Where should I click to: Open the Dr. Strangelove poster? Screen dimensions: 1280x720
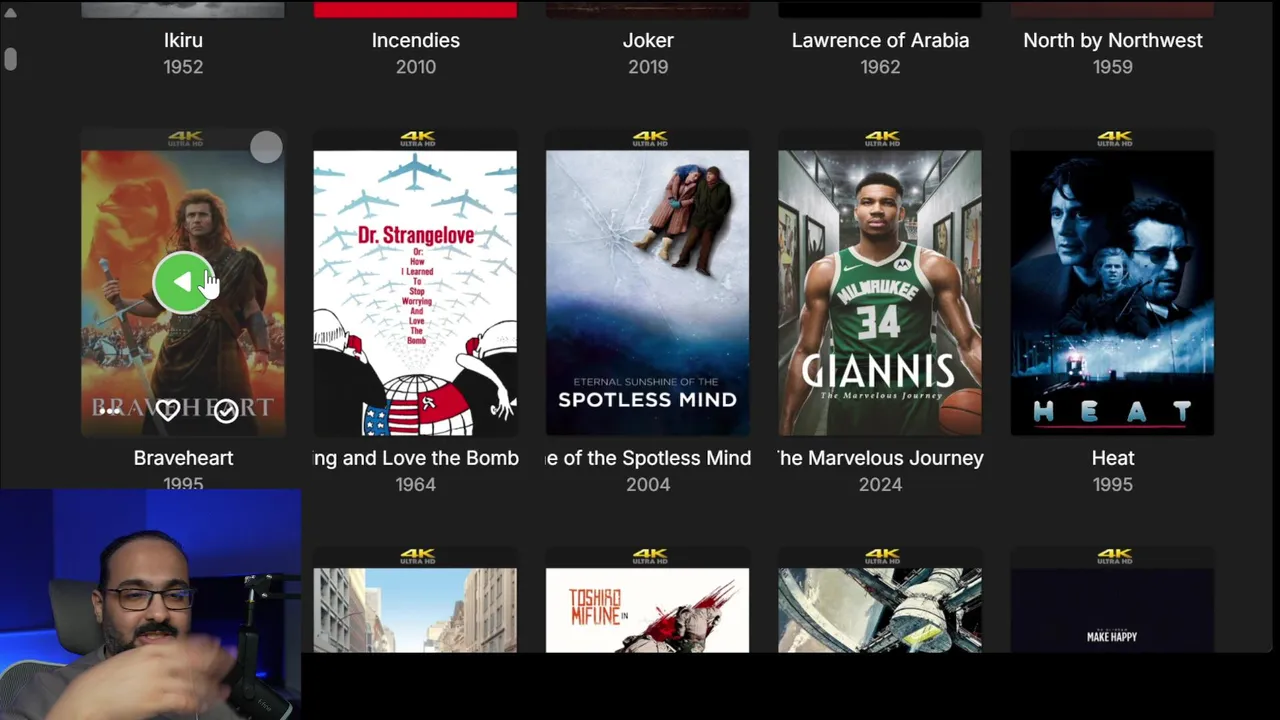click(415, 292)
